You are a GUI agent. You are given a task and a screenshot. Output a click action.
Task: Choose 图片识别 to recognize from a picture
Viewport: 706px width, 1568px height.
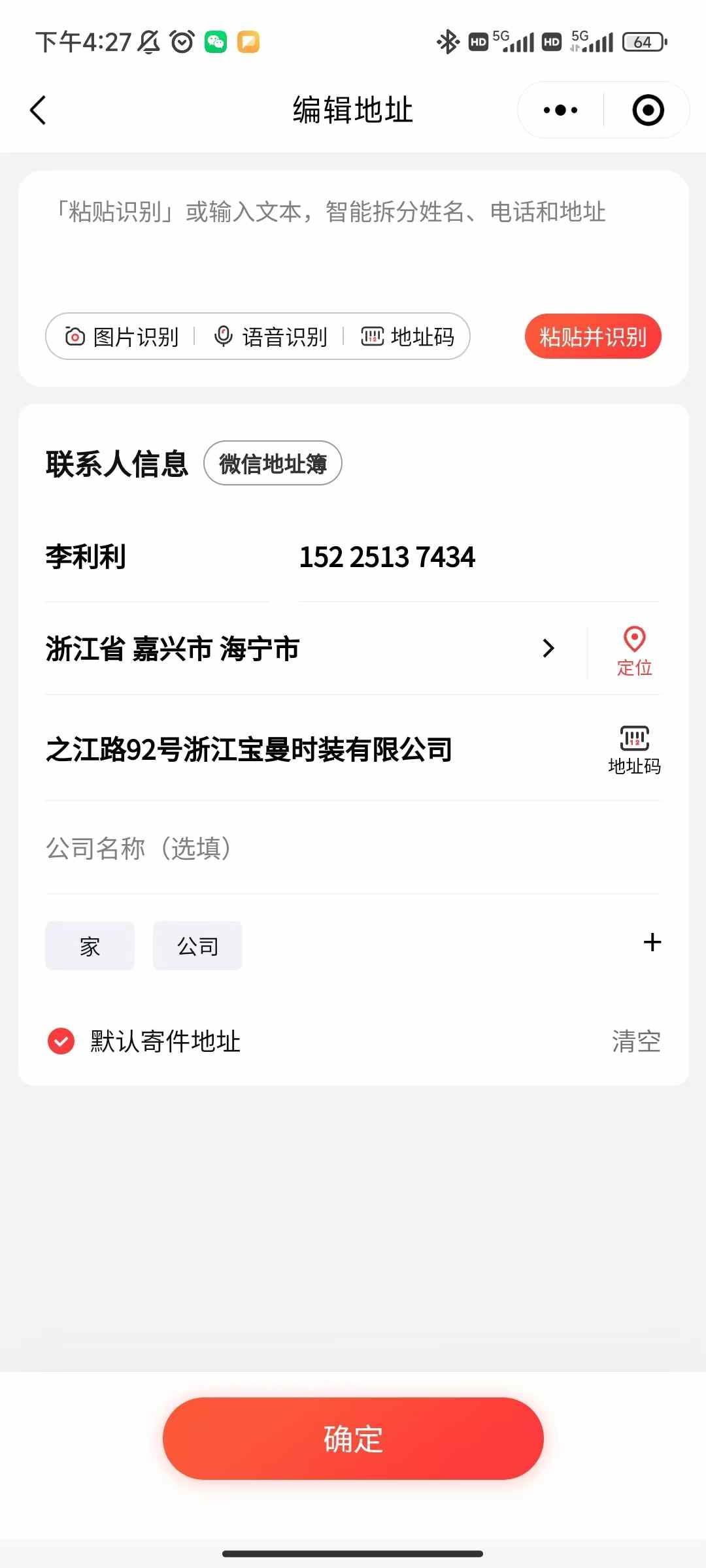click(122, 336)
